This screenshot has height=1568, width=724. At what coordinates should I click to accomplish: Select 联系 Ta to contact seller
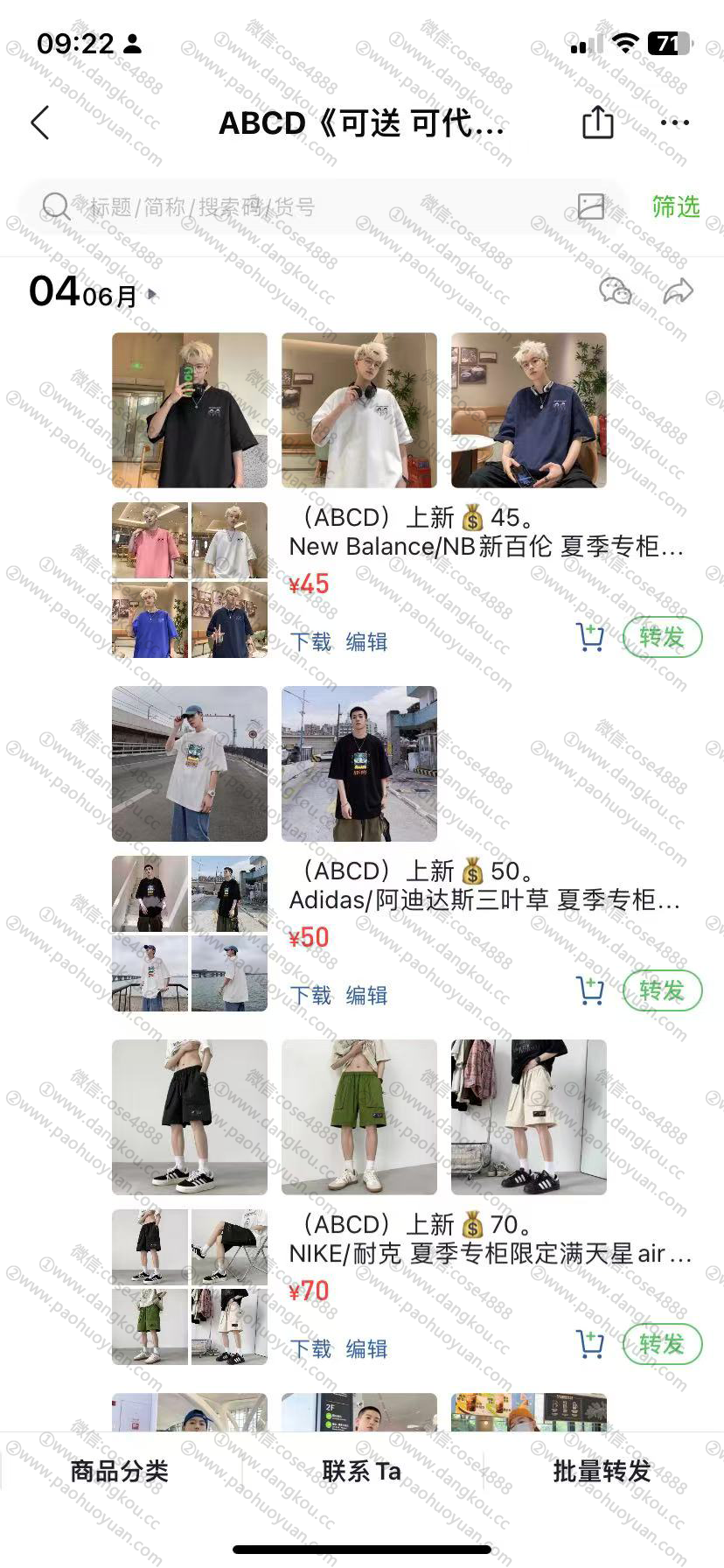point(361,1471)
